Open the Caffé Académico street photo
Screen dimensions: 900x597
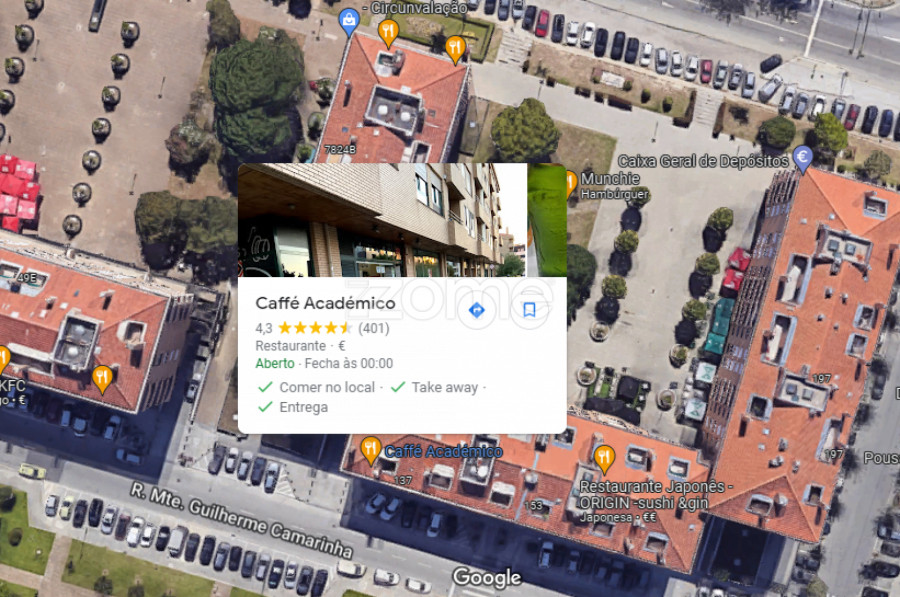pos(382,221)
